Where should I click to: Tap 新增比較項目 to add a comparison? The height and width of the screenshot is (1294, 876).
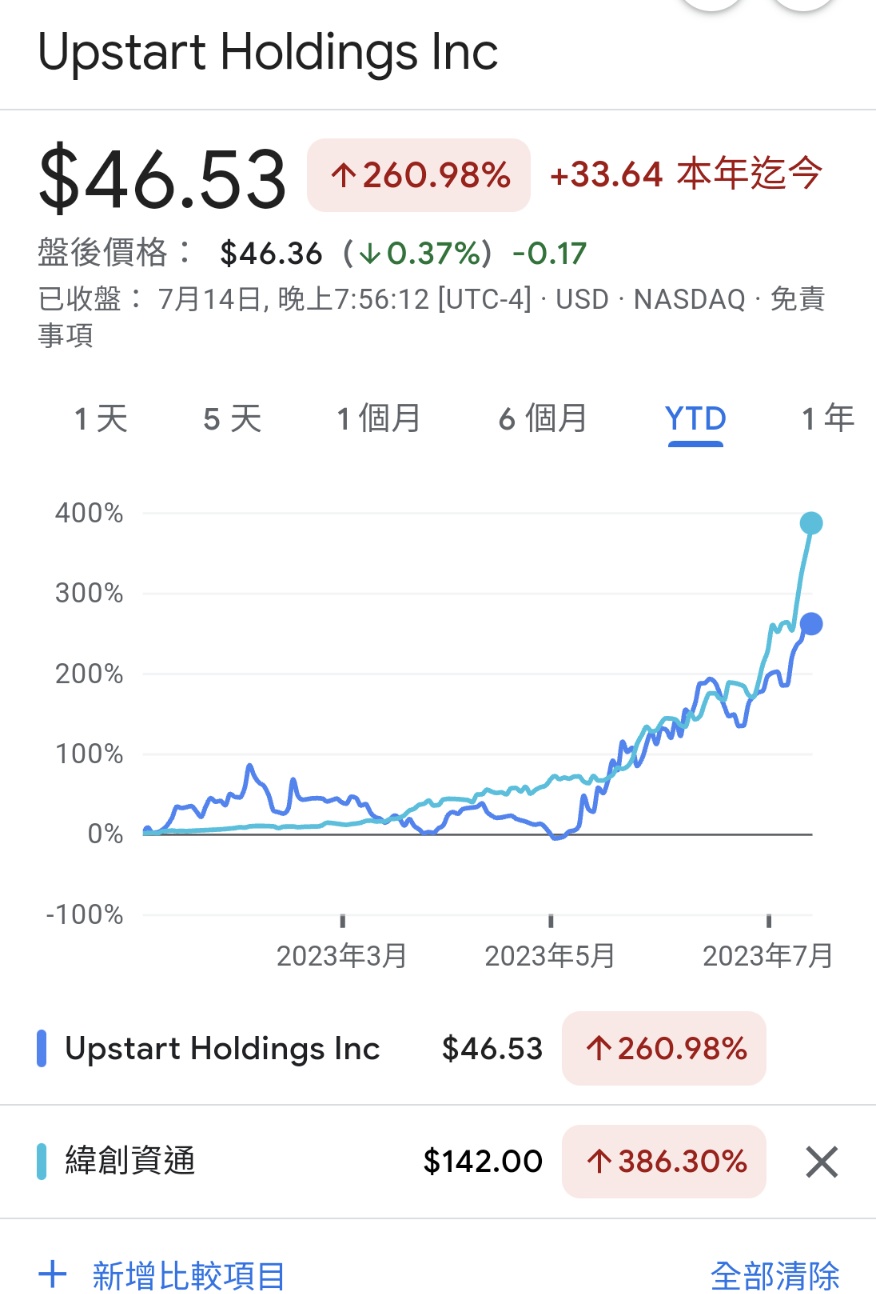point(162,1275)
